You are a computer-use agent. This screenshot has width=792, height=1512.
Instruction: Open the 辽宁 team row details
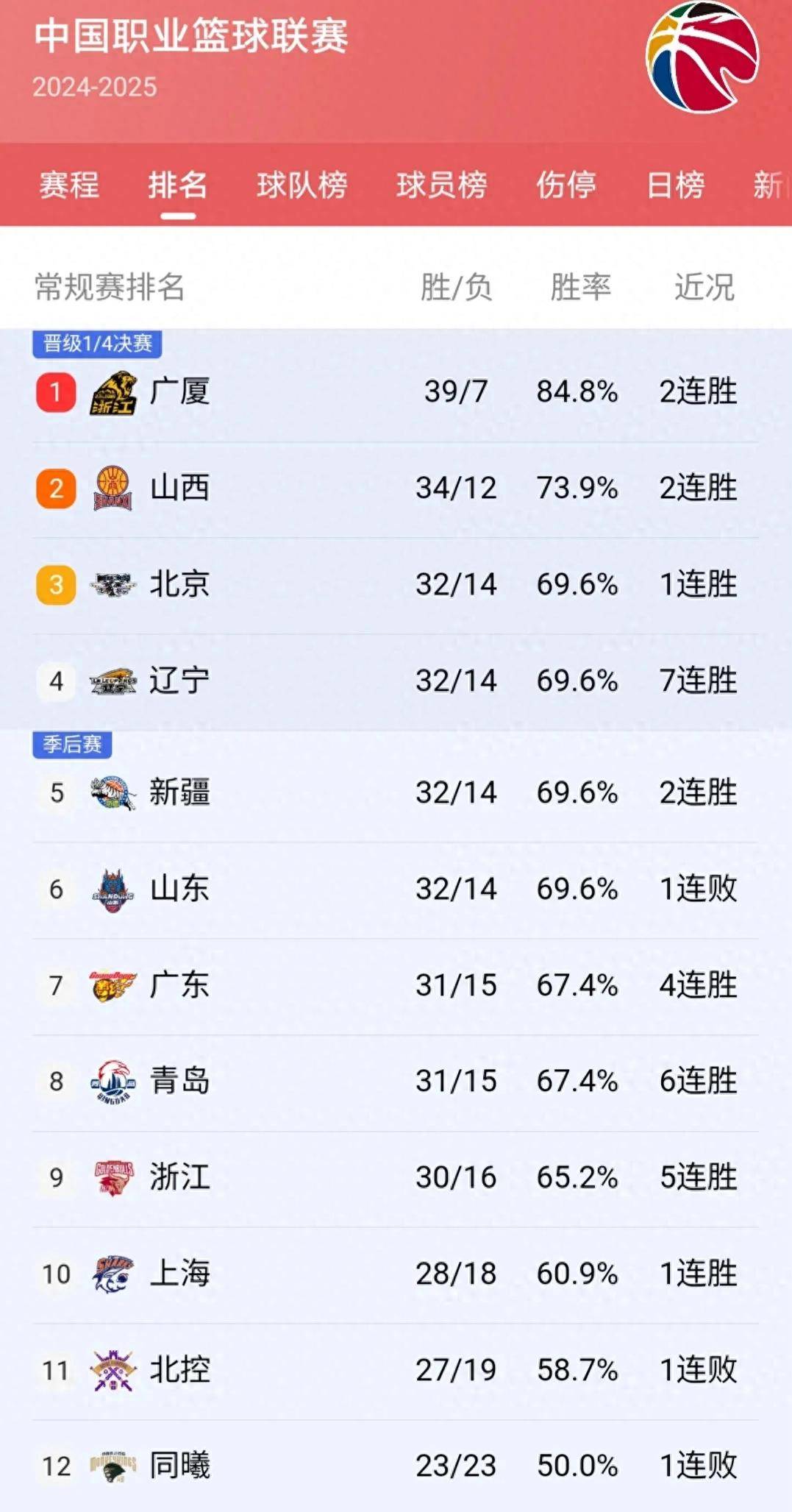point(396,681)
